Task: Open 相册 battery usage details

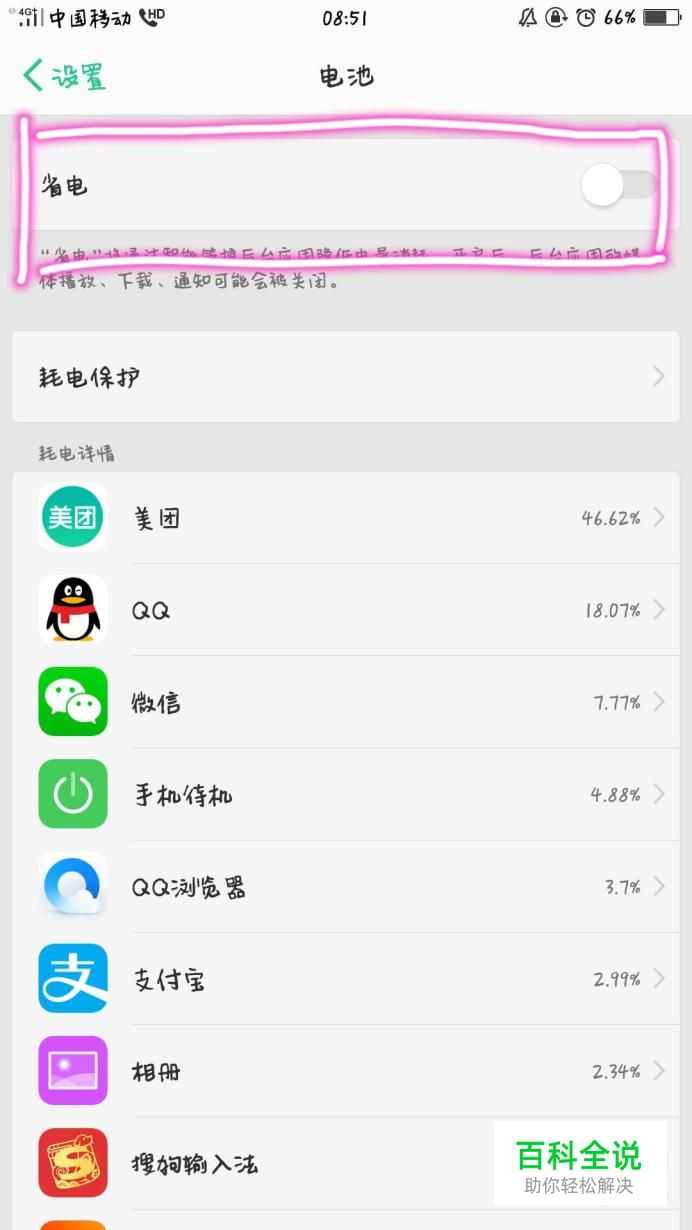Action: tap(346, 1071)
